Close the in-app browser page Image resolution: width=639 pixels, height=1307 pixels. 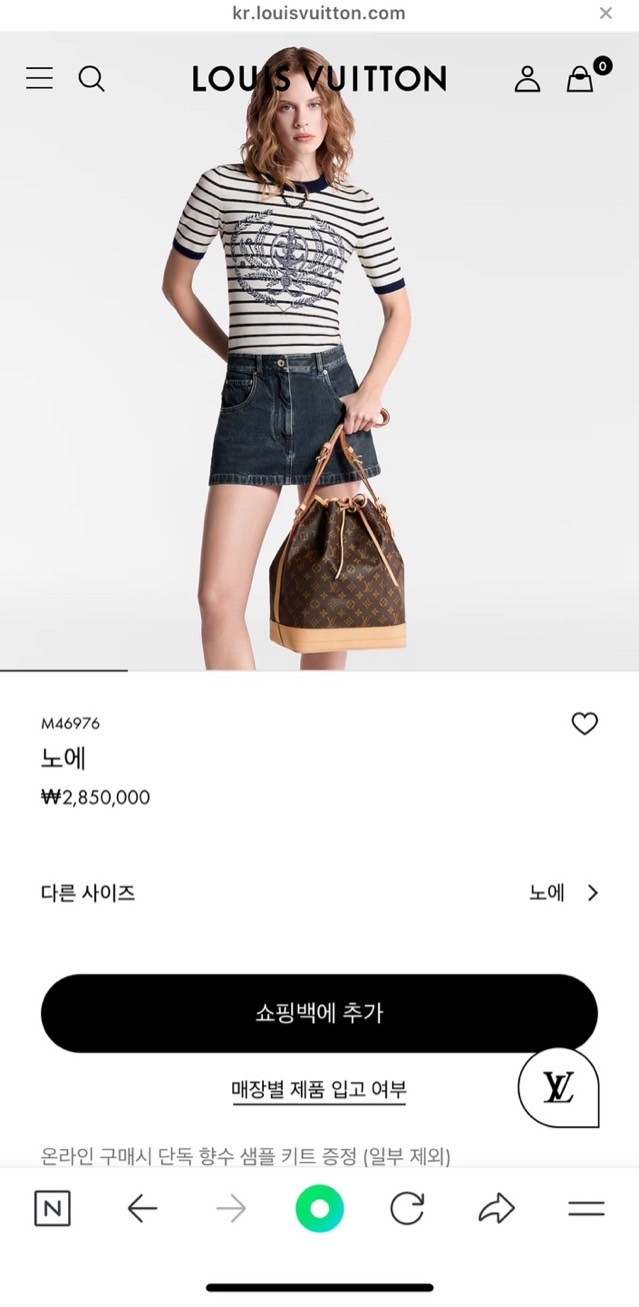[605, 13]
